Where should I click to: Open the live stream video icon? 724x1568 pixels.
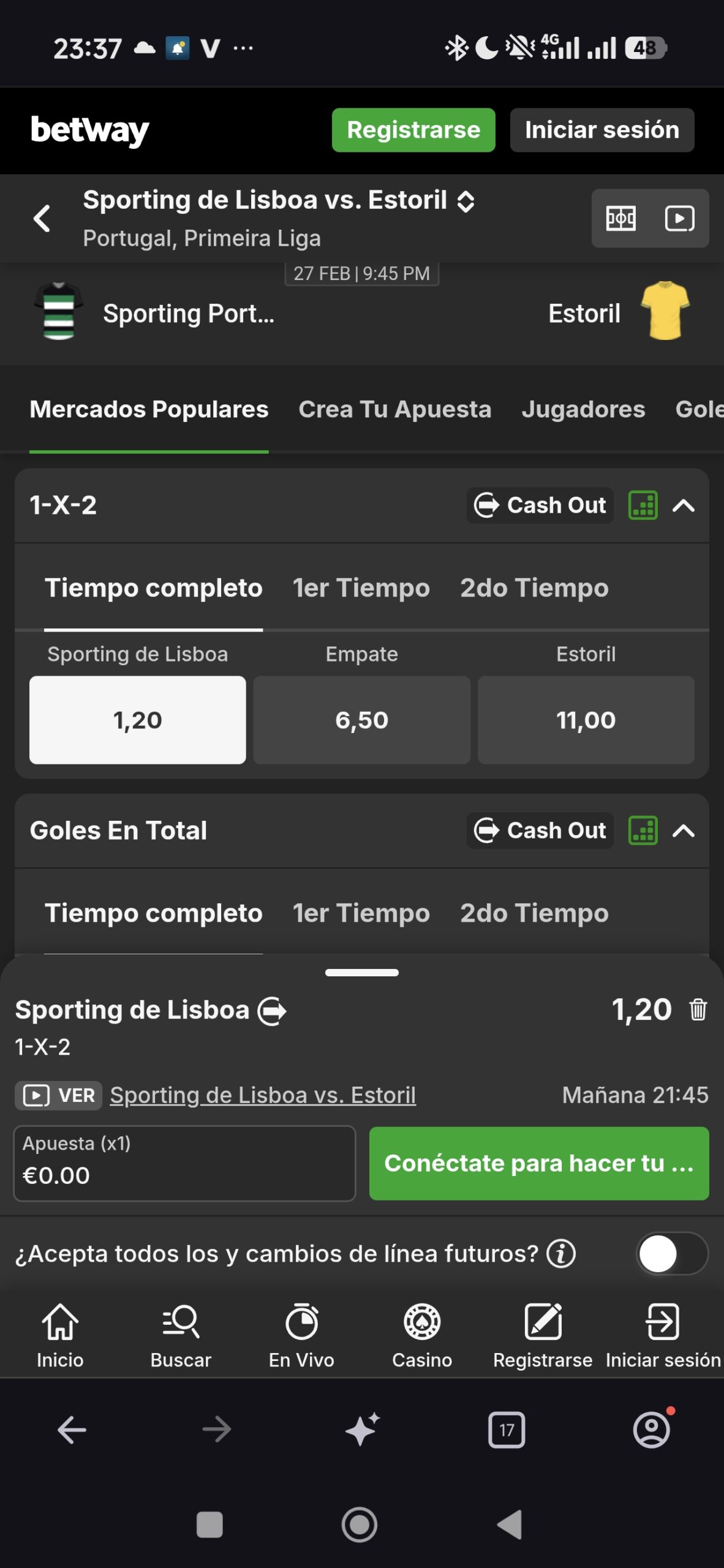679,218
